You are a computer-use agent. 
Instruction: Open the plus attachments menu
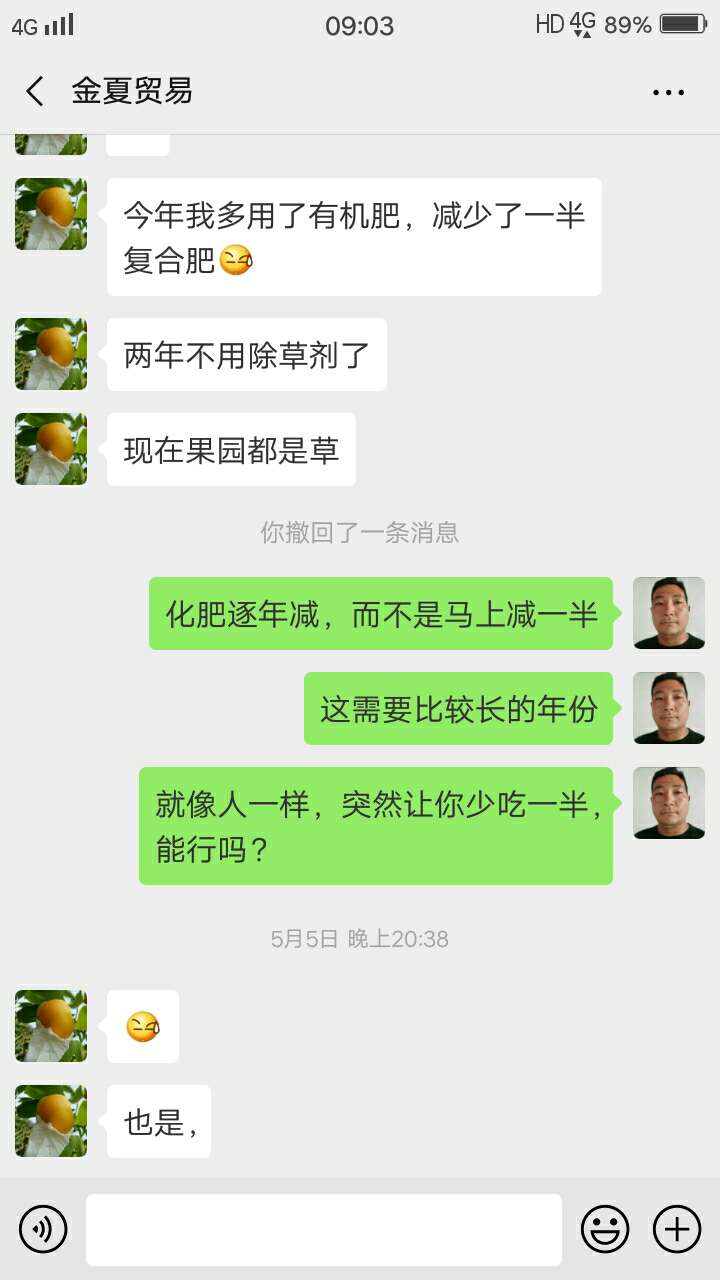677,1229
